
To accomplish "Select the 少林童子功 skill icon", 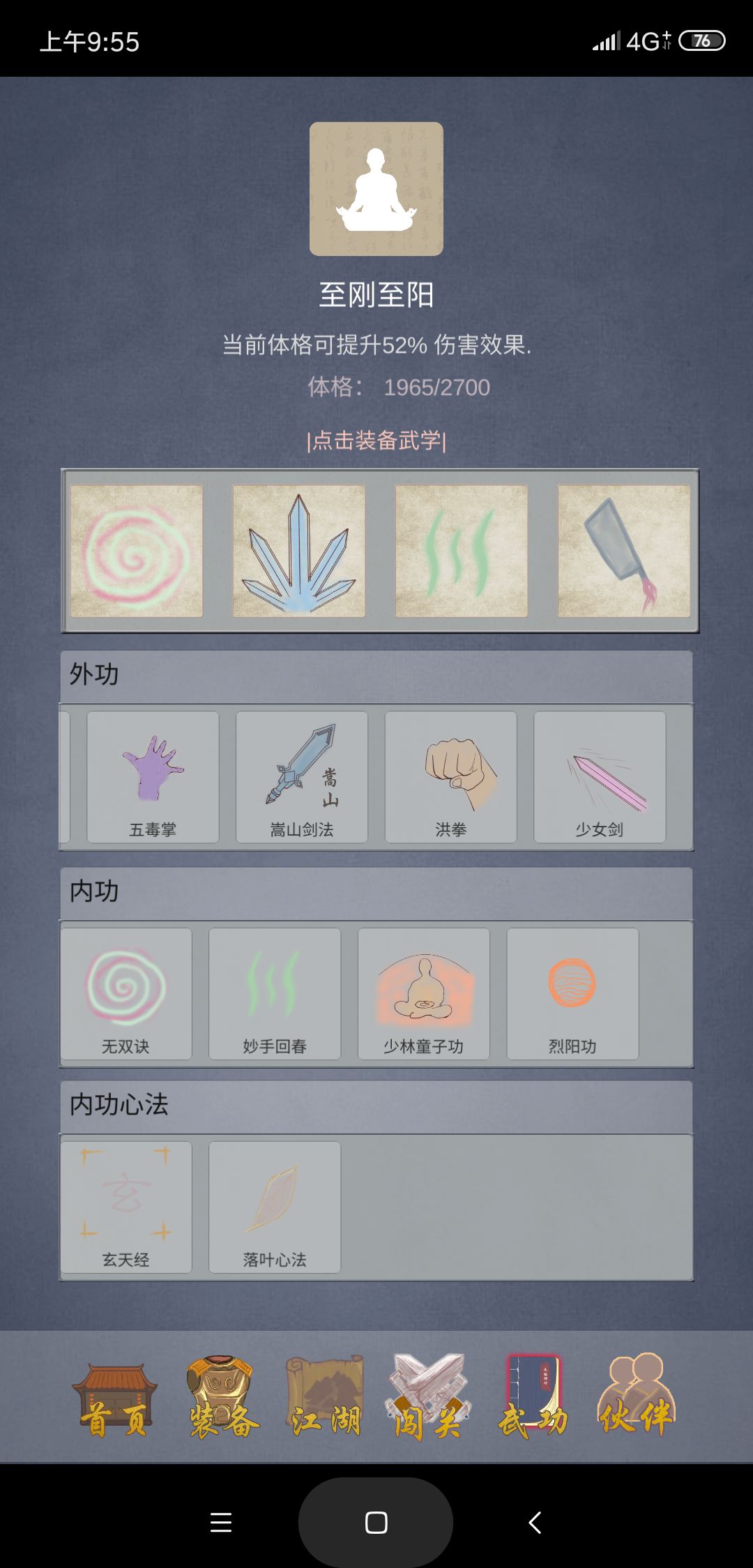I will point(423,994).
